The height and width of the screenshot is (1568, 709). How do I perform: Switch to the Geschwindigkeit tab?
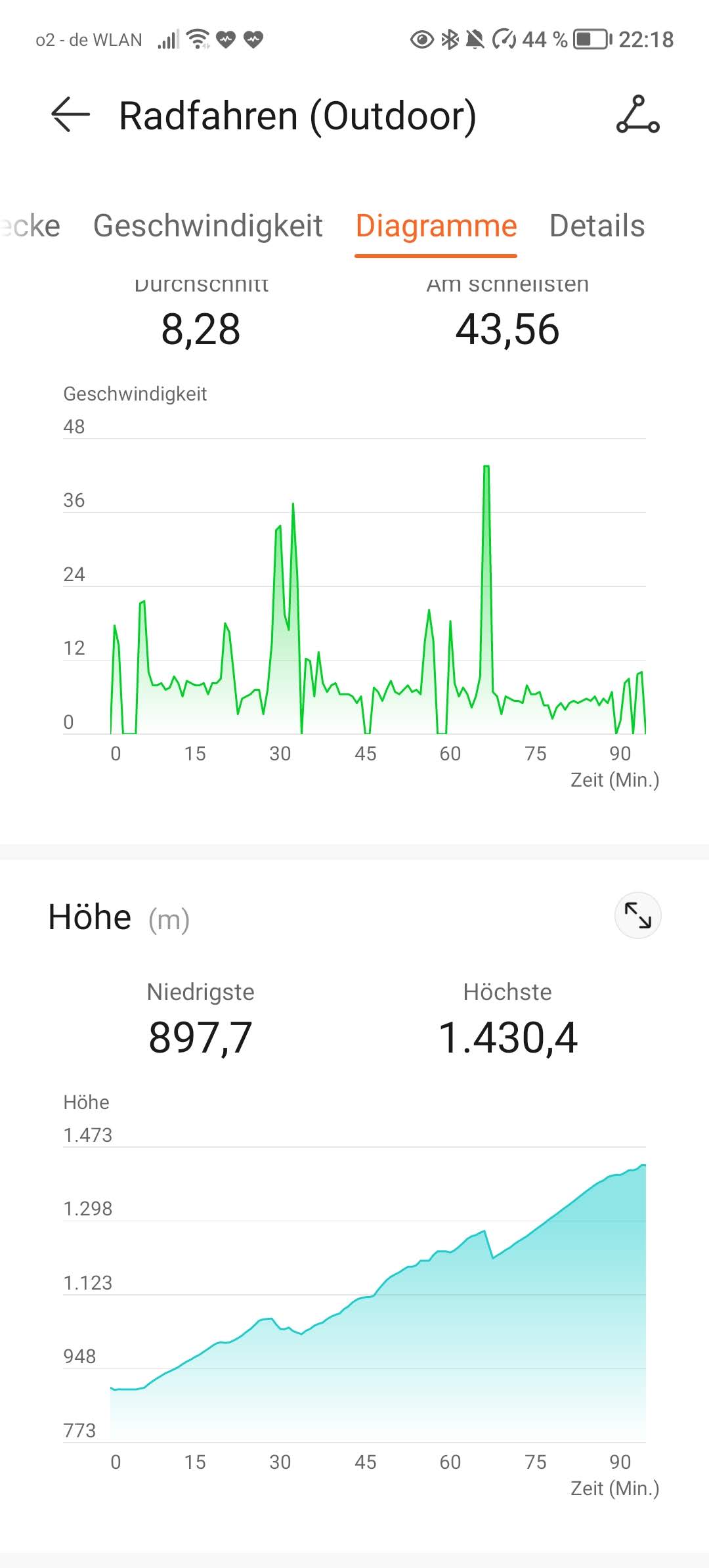click(x=207, y=226)
